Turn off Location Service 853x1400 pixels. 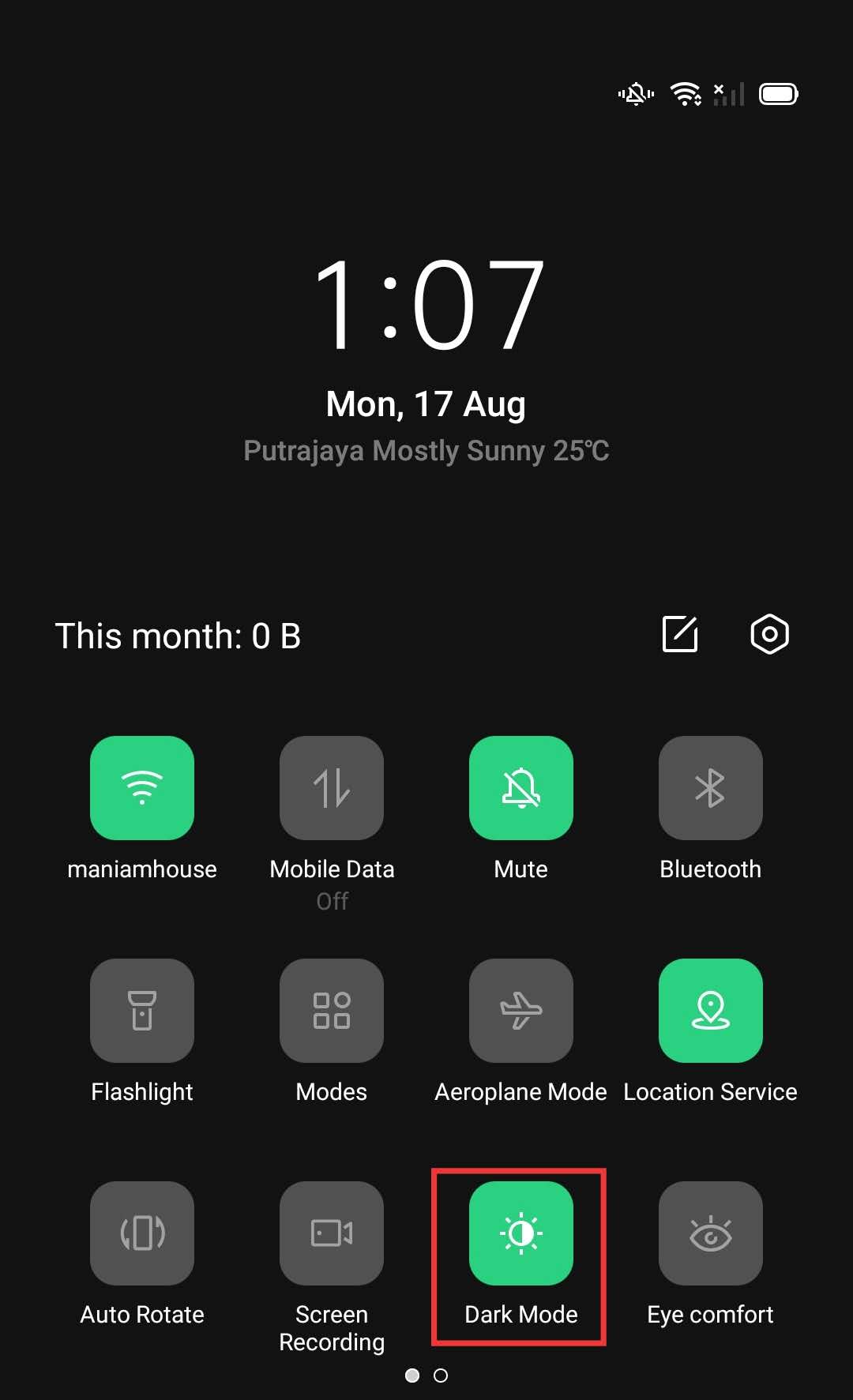711,1011
